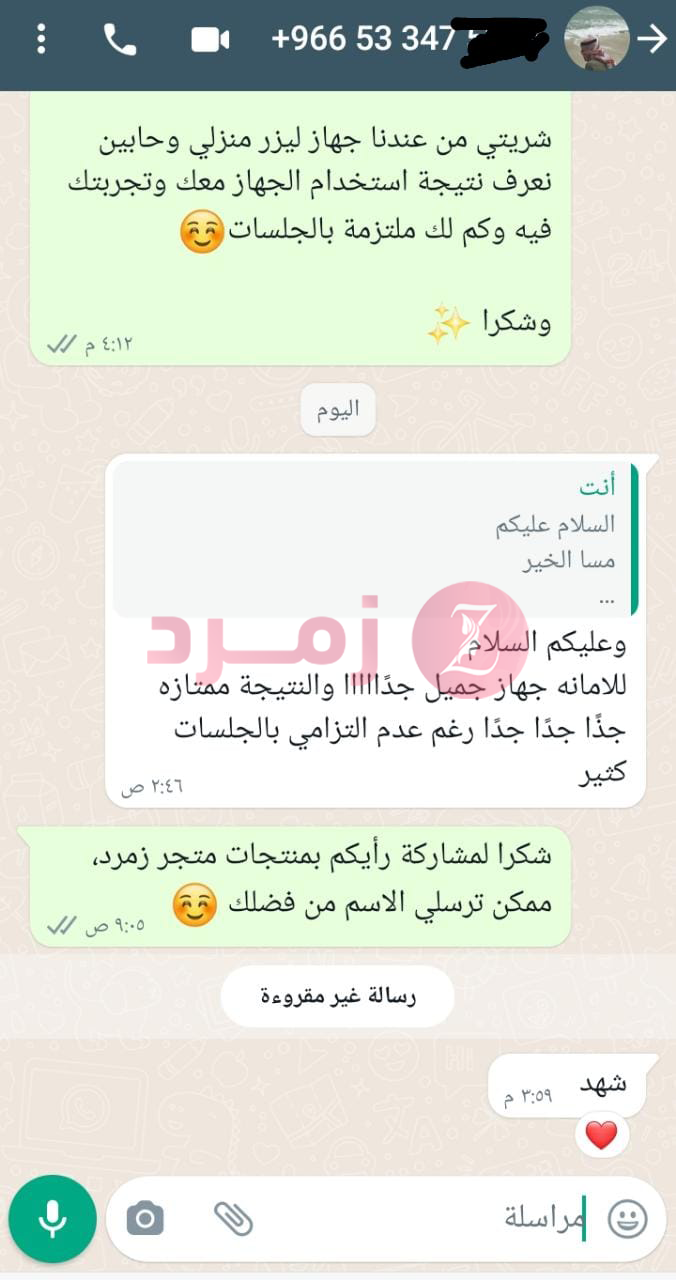Attach a file with the paperclip
Image resolution: width=676 pixels, height=1280 pixels.
click(233, 1218)
